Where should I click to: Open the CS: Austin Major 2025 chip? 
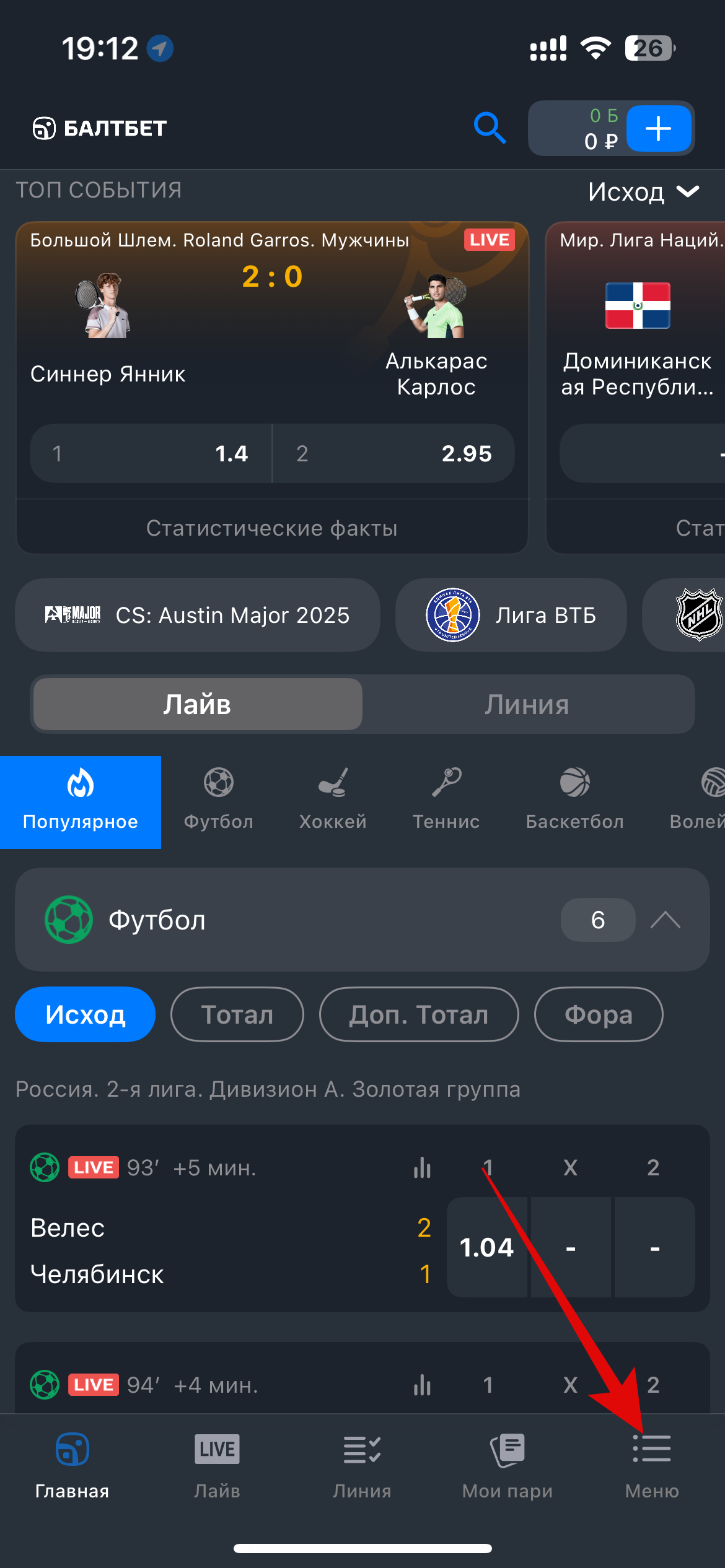point(197,616)
